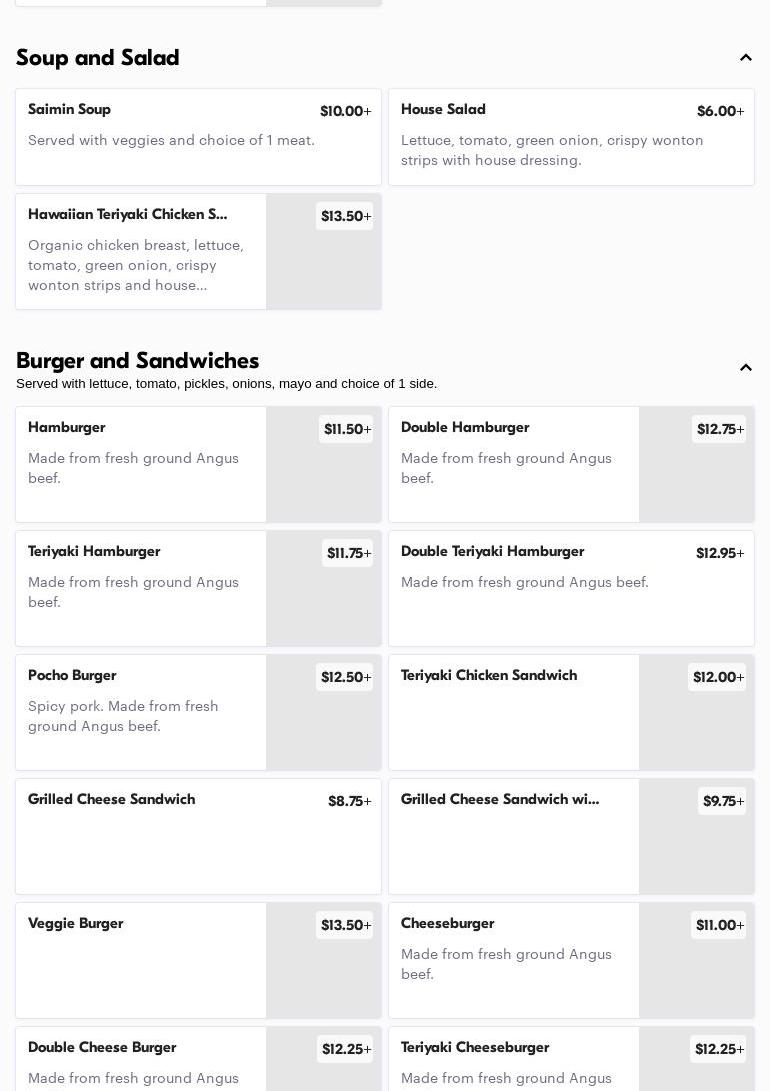Select the Double Cheese Burger

coord(198,1060)
